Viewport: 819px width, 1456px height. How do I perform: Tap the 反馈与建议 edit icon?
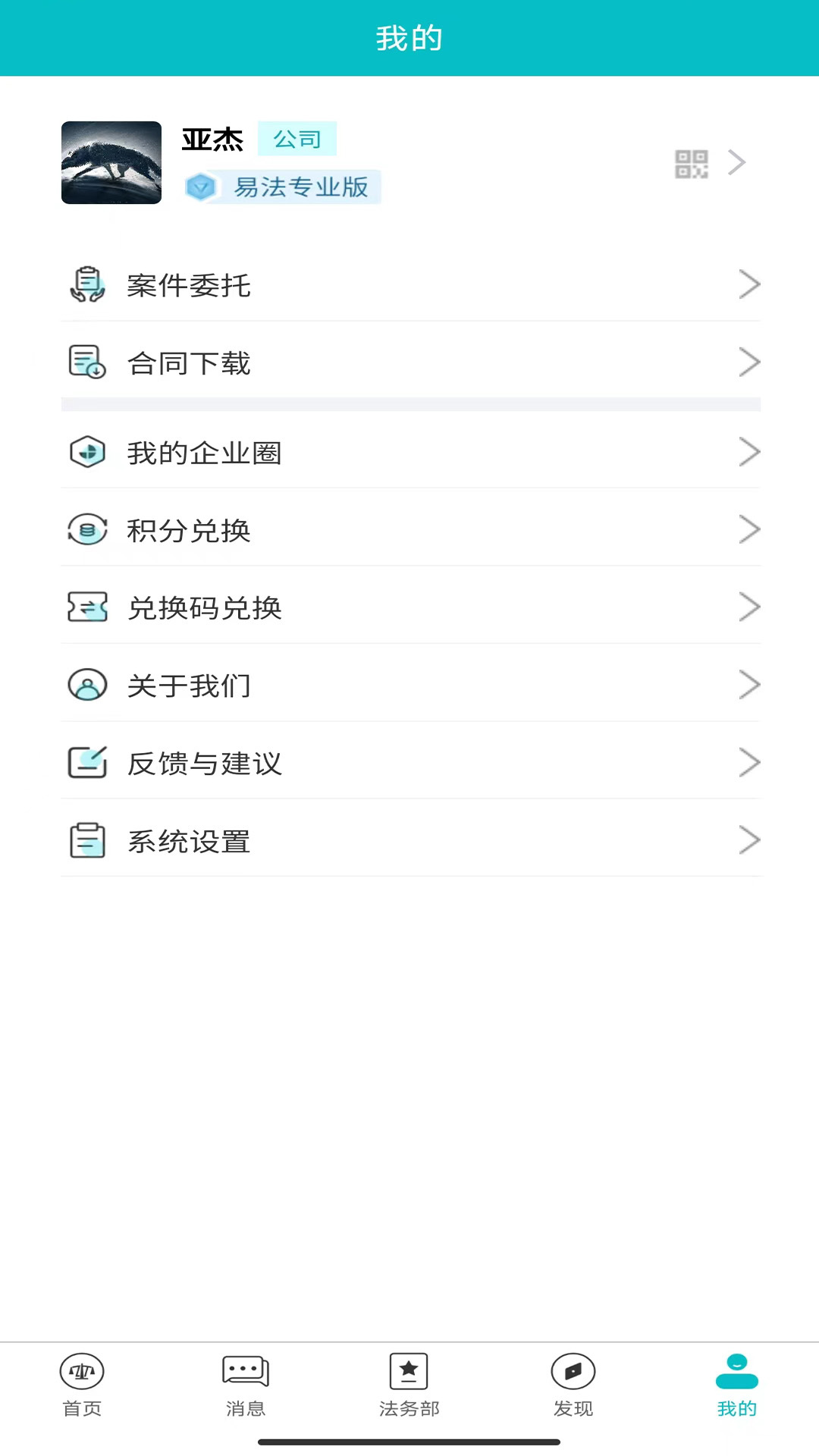click(x=86, y=762)
